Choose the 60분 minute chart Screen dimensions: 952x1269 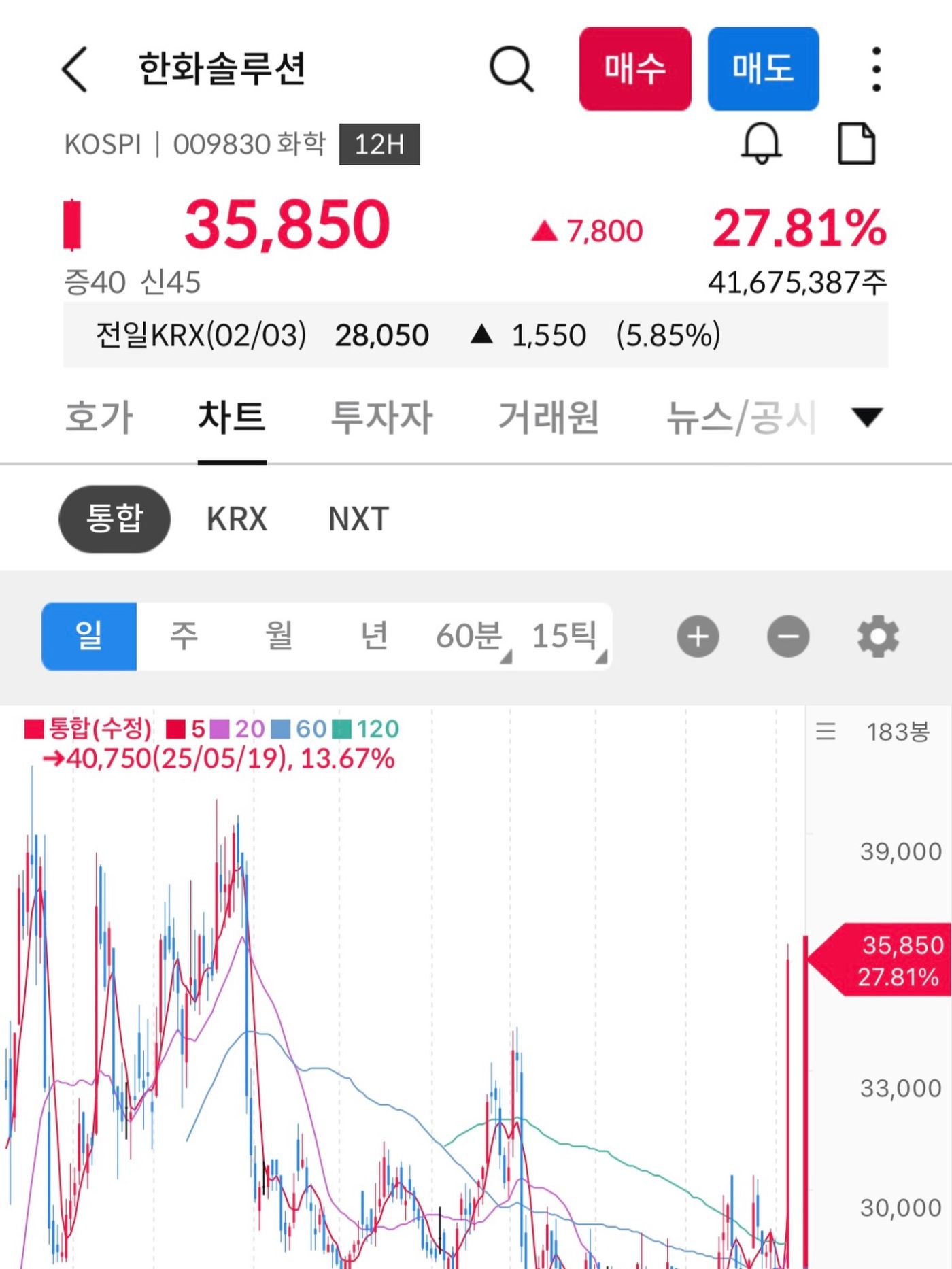(470, 636)
